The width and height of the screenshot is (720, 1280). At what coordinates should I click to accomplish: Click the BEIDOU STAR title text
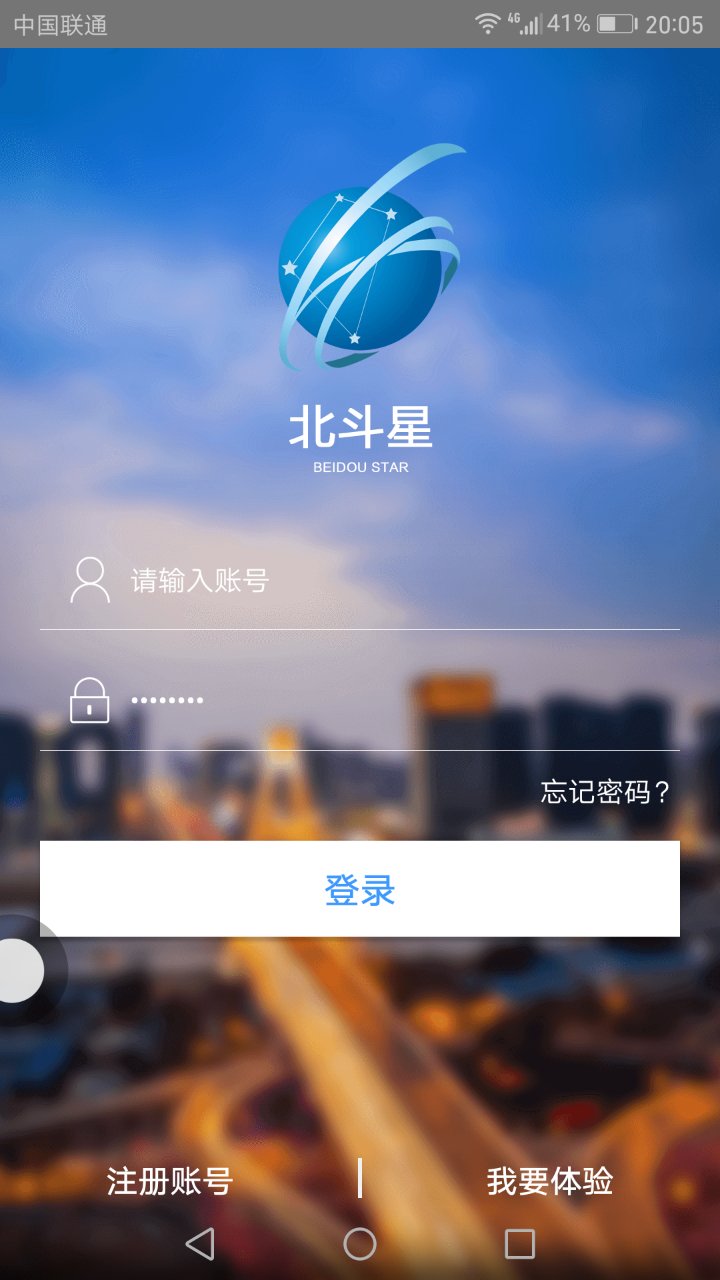360,465
